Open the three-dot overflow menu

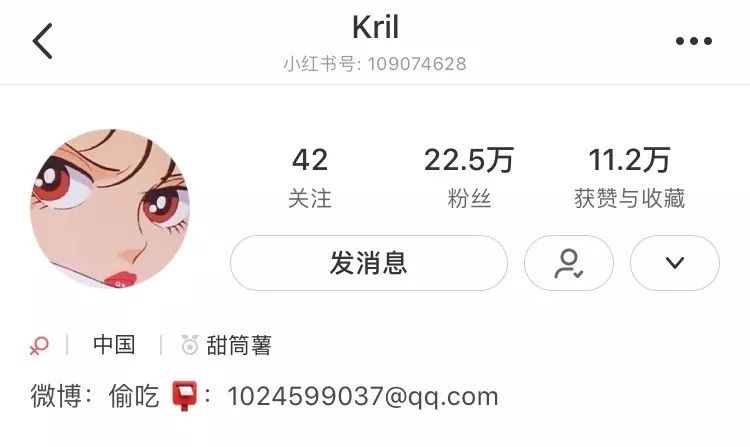coord(693,42)
